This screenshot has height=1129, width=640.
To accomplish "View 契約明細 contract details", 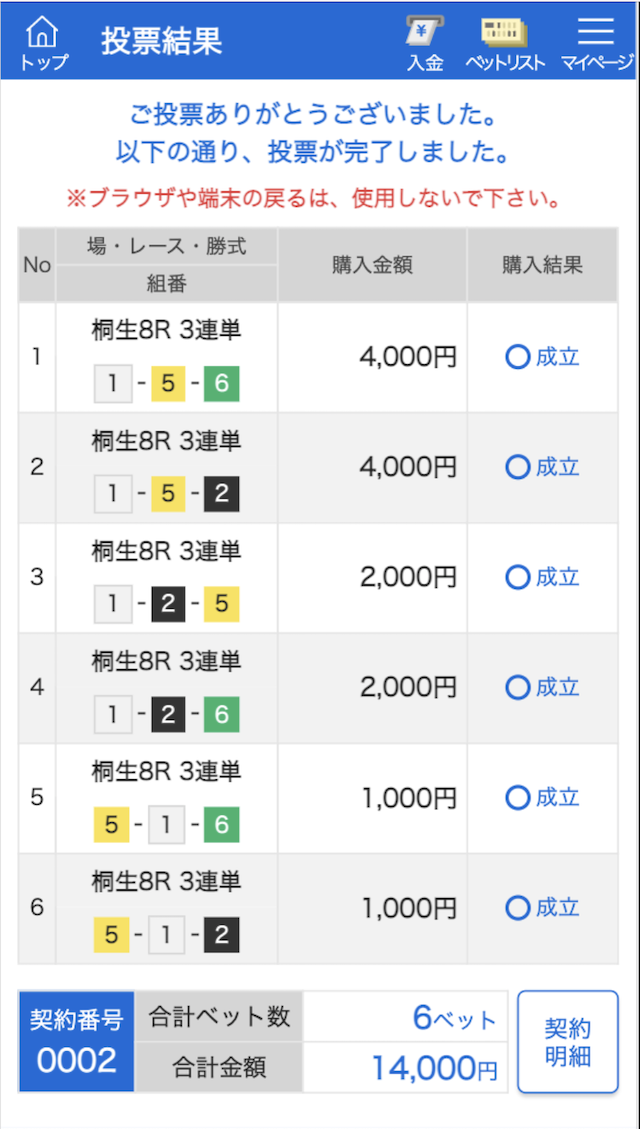I will click(568, 1042).
